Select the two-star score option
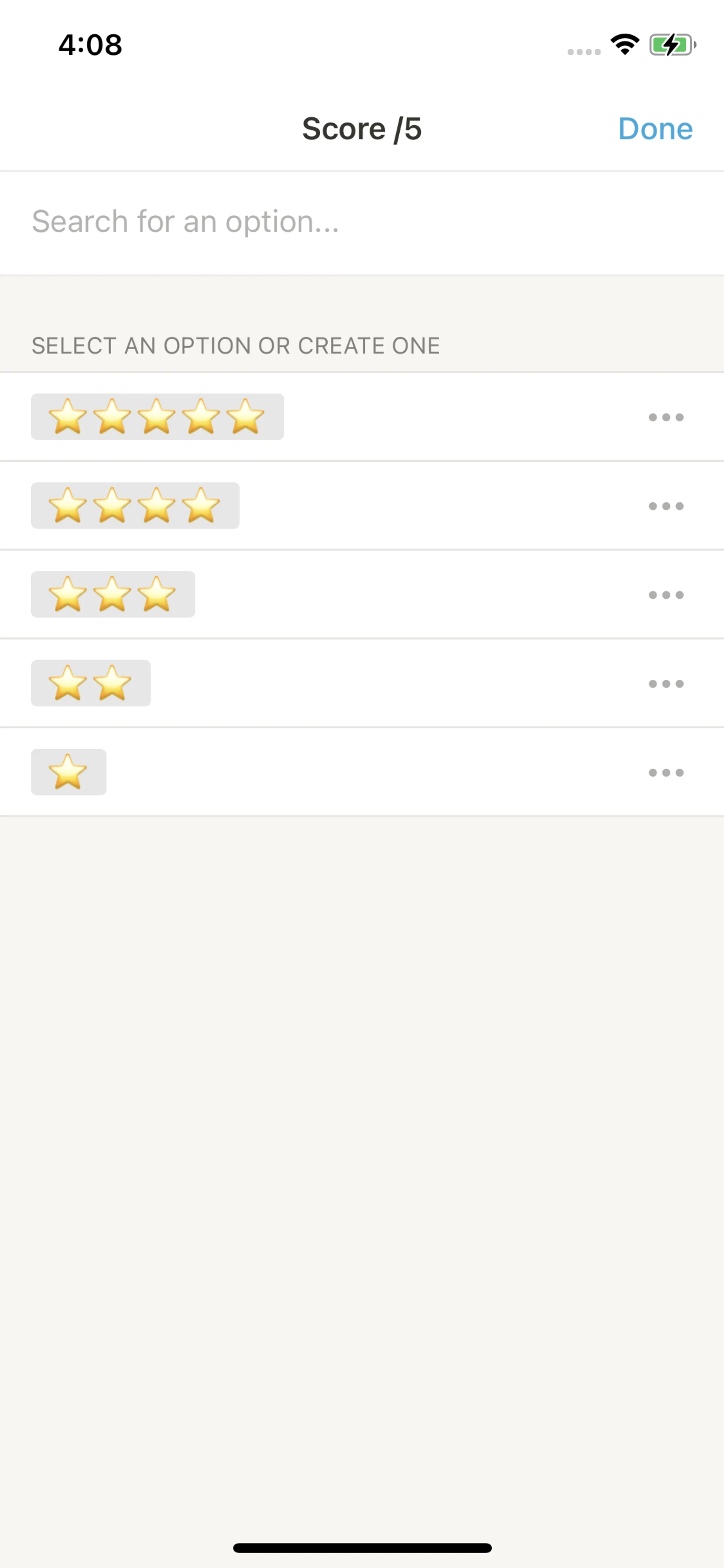Screen dimensions: 724x1568 click(90, 683)
